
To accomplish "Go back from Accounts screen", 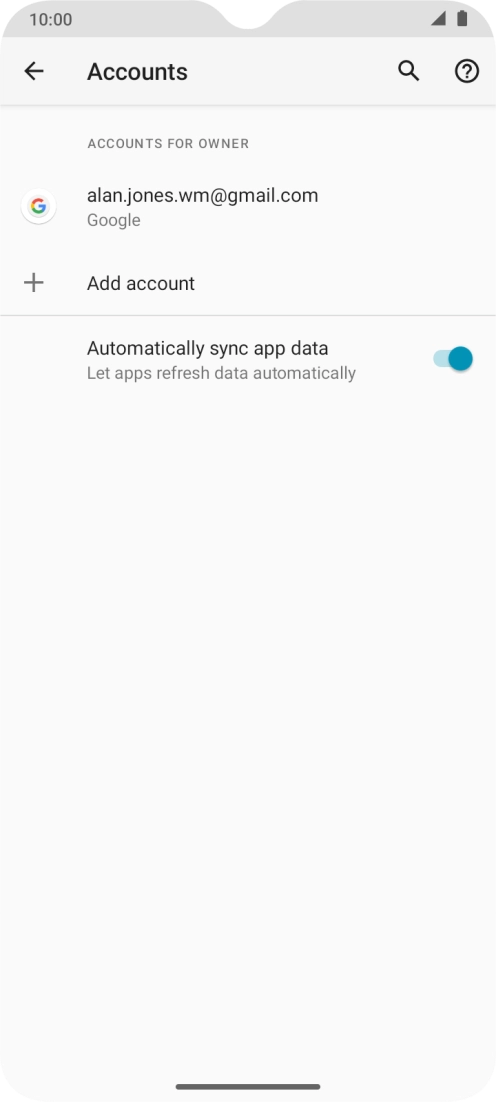I will pos(34,71).
